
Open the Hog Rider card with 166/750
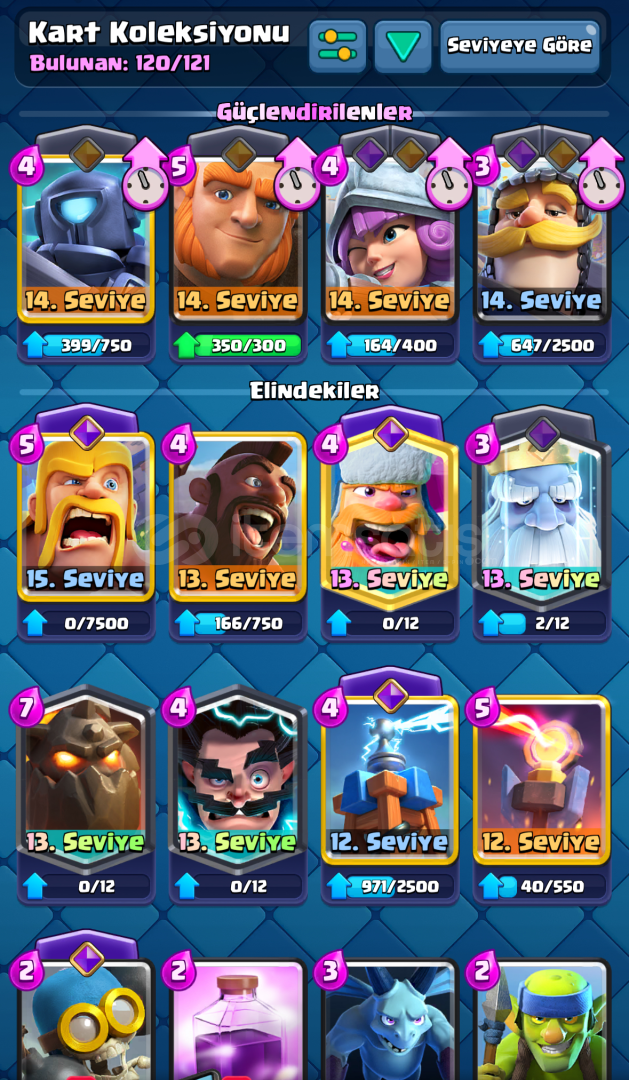pyautogui.click(x=238, y=515)
